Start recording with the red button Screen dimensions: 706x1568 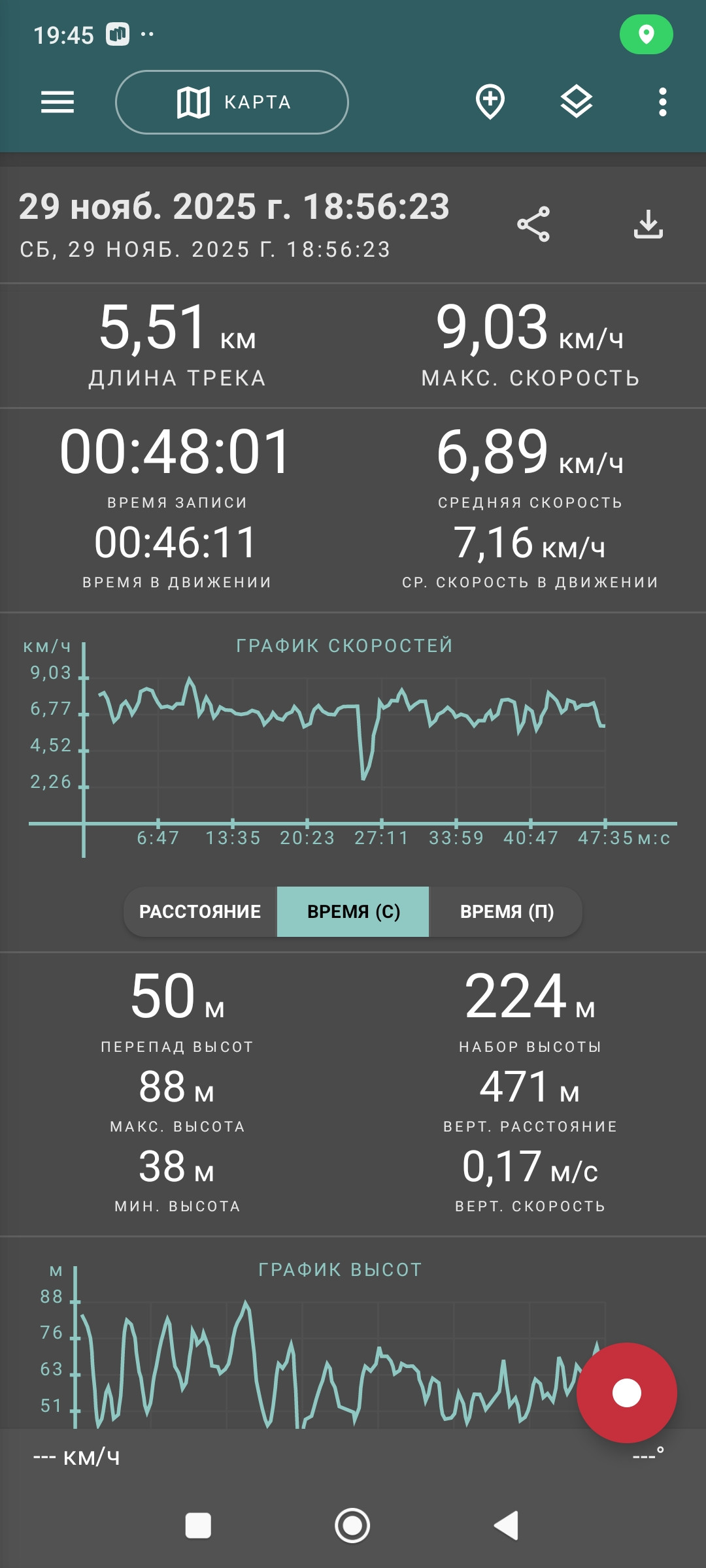(x=626, y=1393)
